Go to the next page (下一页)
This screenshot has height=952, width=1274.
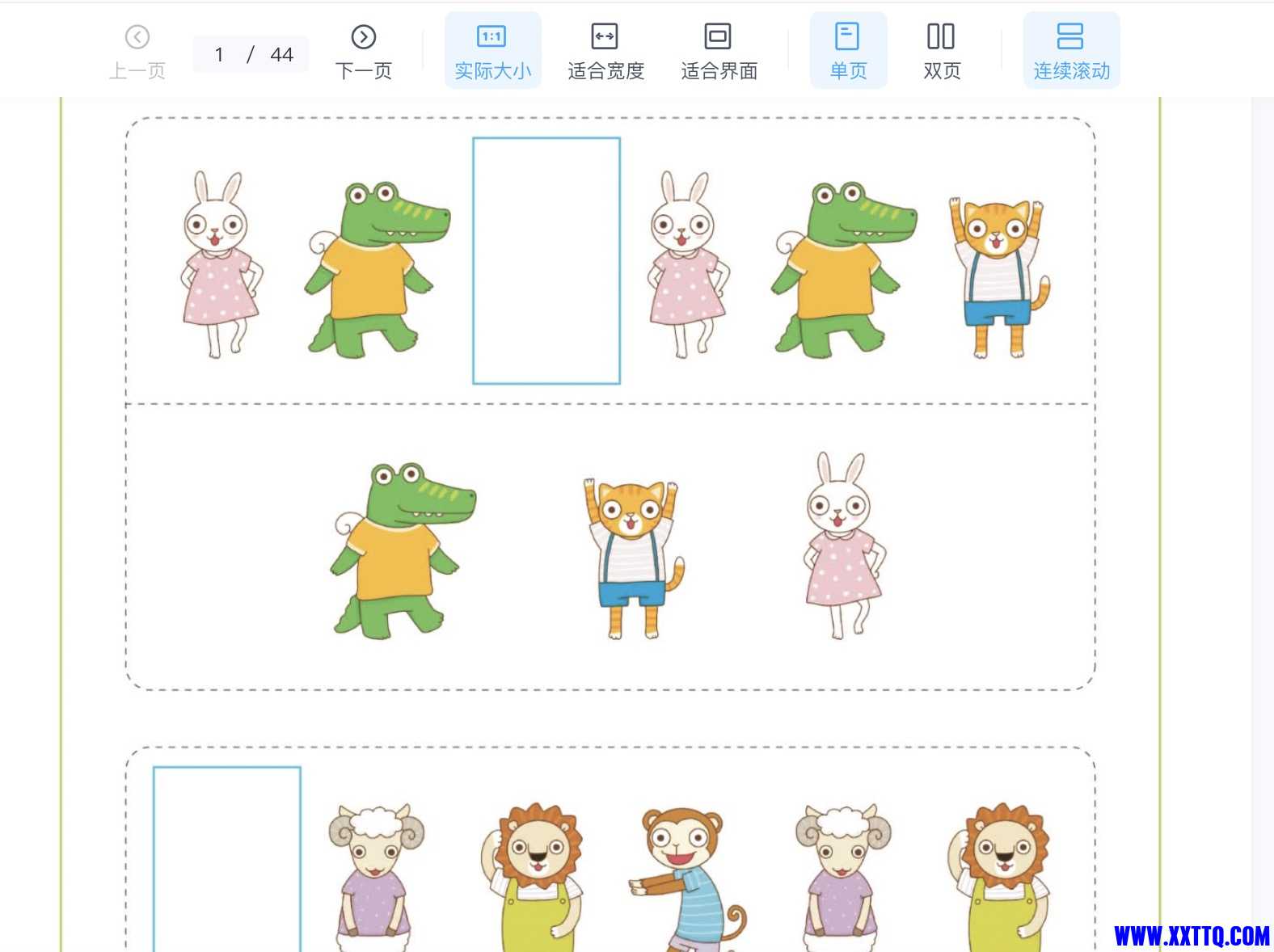(363, 52)
